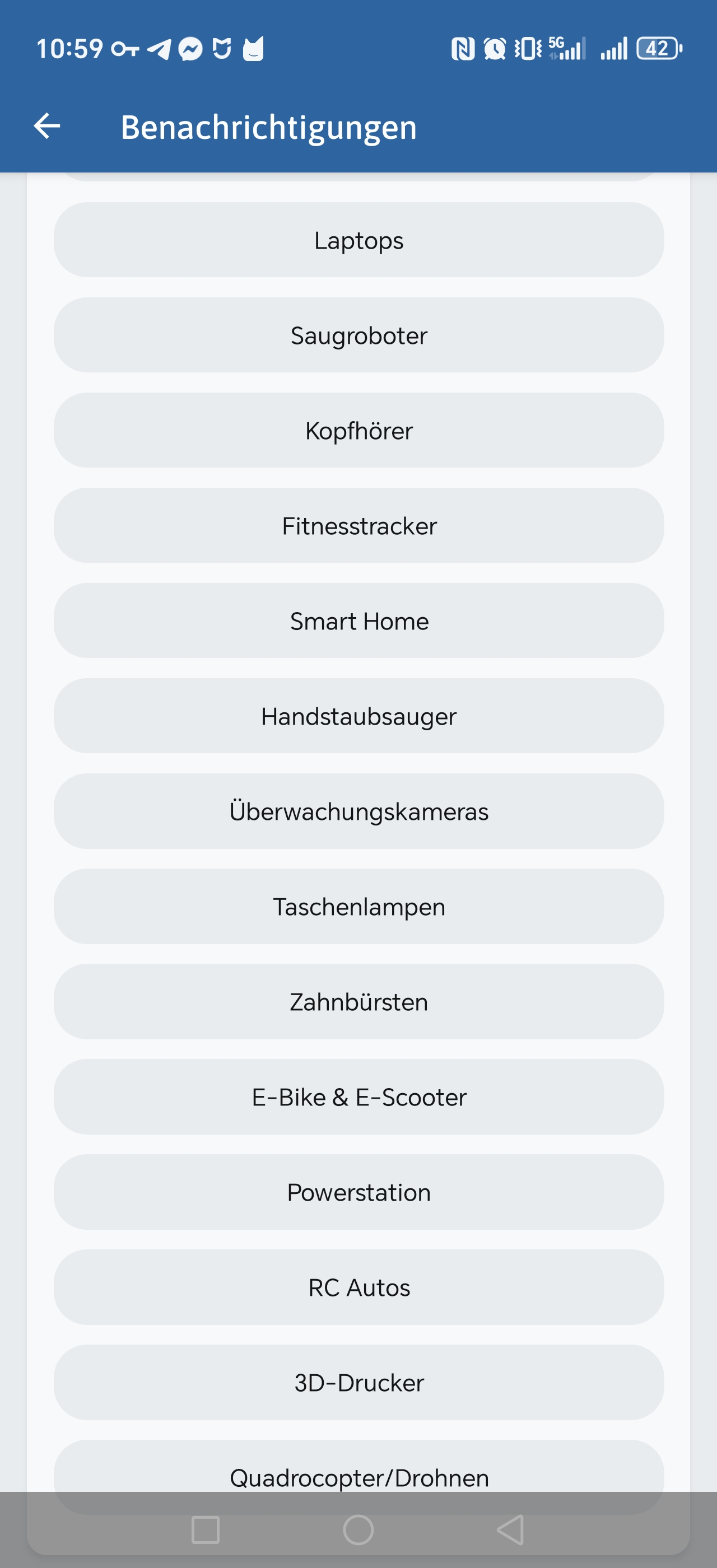Choose Taschenlampen category
The image size is (717, 1568).
(358, 906)
